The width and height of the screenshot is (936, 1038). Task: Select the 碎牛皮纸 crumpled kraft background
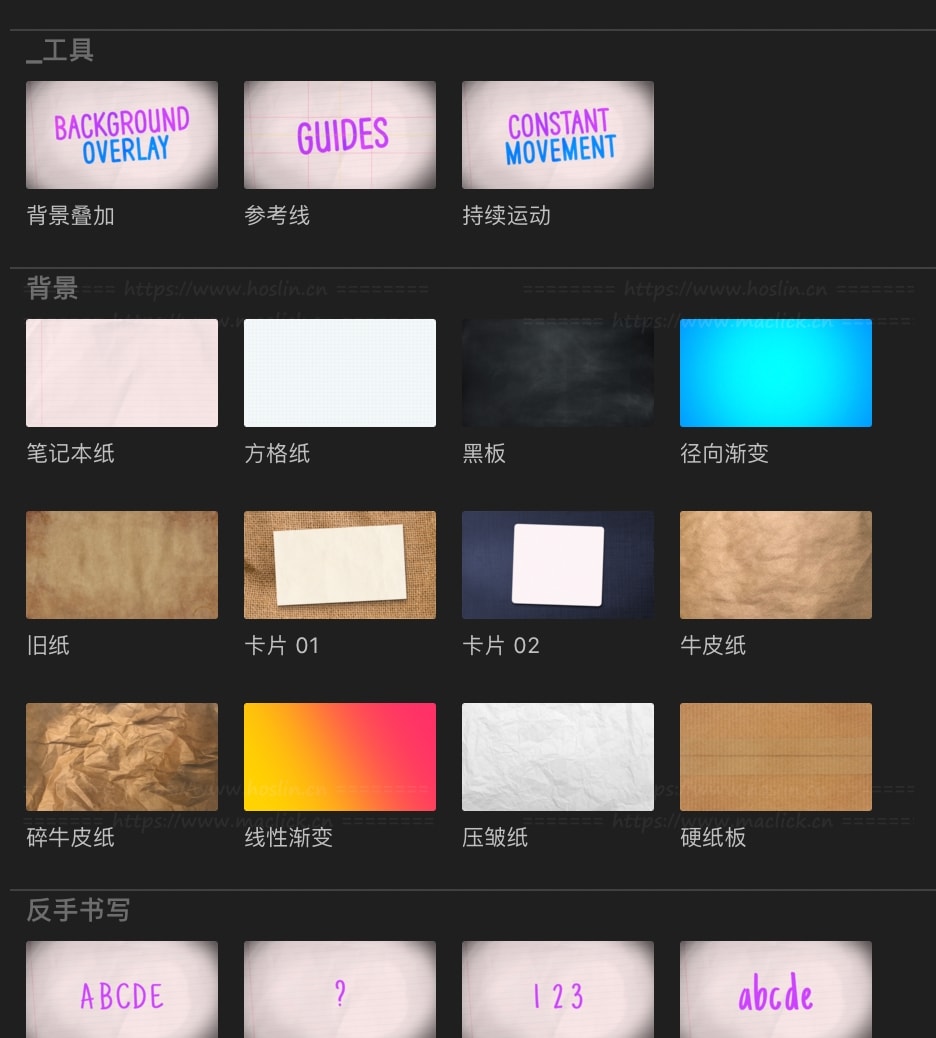point(122,757)
